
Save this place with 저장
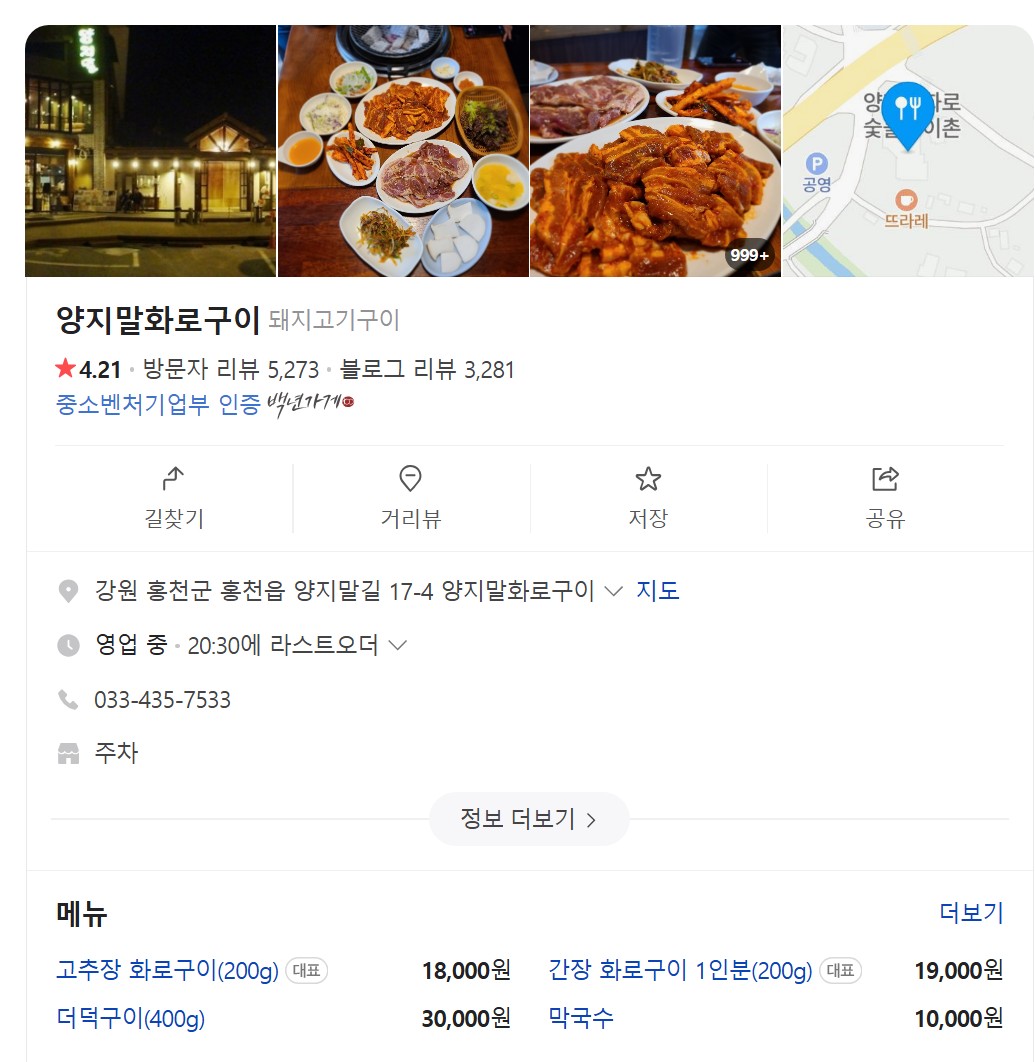[648, 498]
